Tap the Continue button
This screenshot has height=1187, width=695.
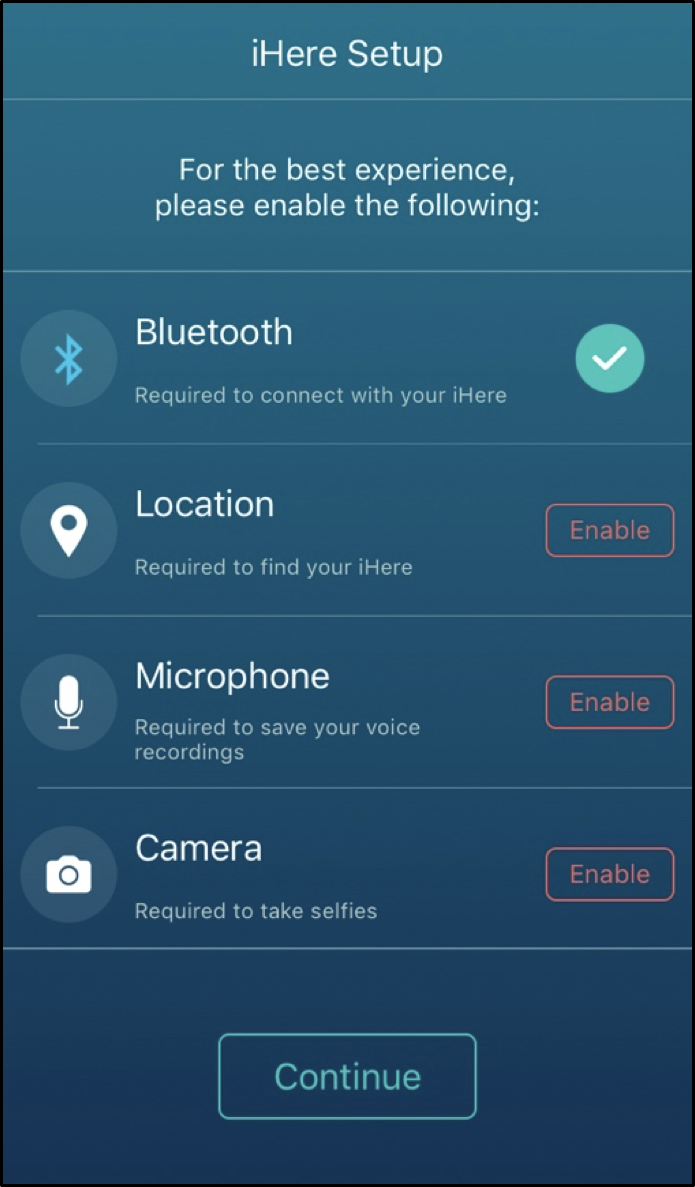[x=348, y=1076]
